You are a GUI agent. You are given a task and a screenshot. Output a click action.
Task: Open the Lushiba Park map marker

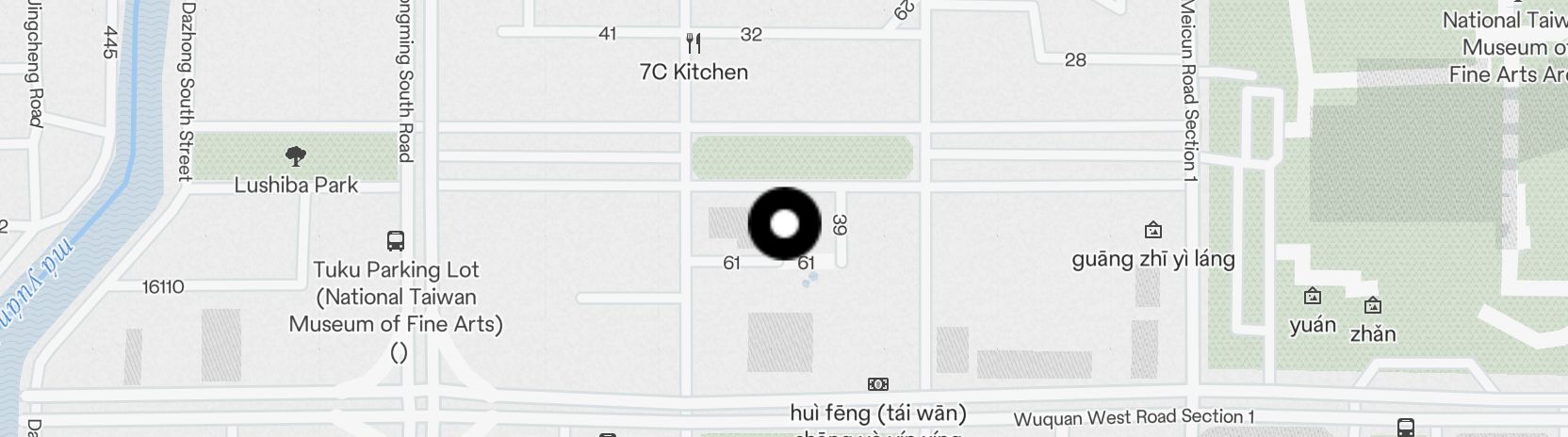coord(296,155)
